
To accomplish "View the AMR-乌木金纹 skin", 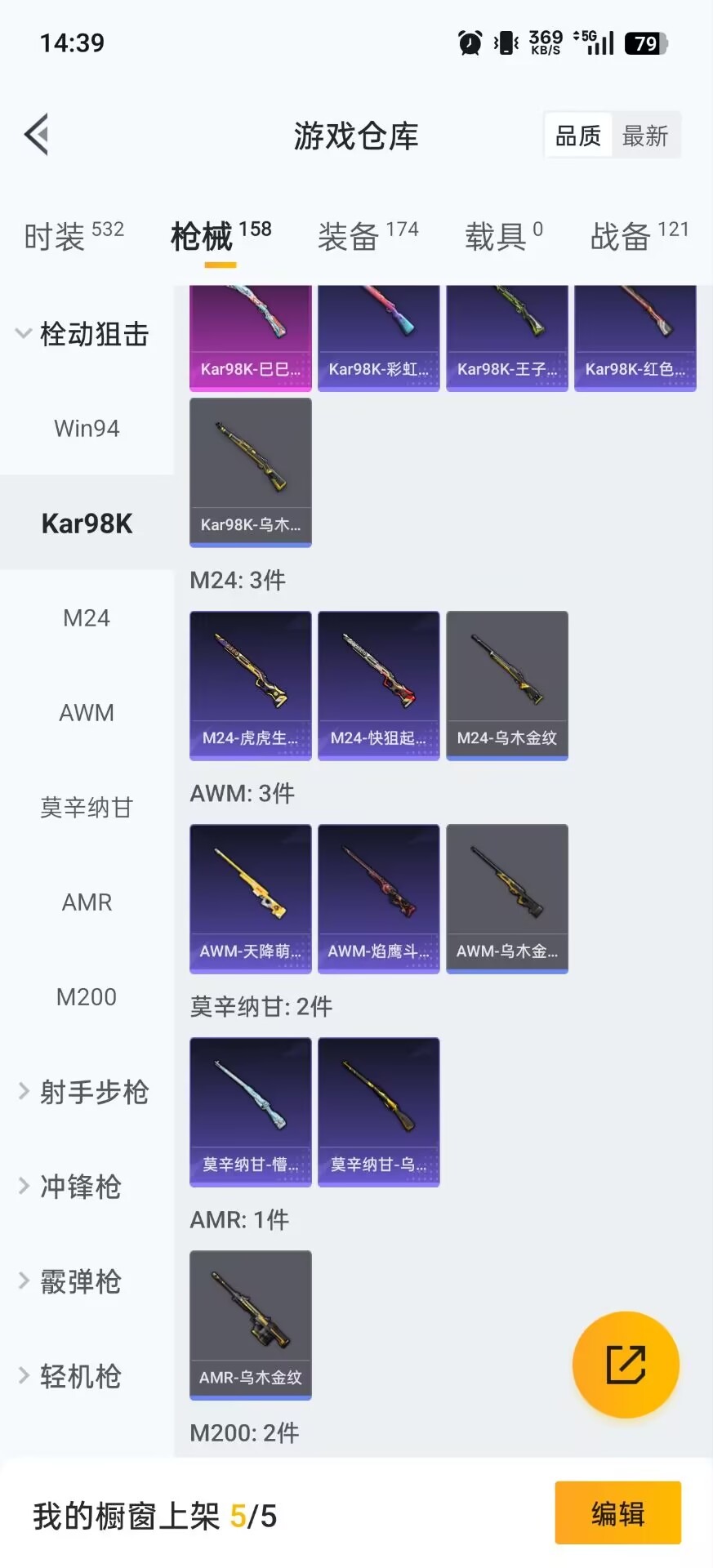I will pyautogui.click(x=251, y=1325).
